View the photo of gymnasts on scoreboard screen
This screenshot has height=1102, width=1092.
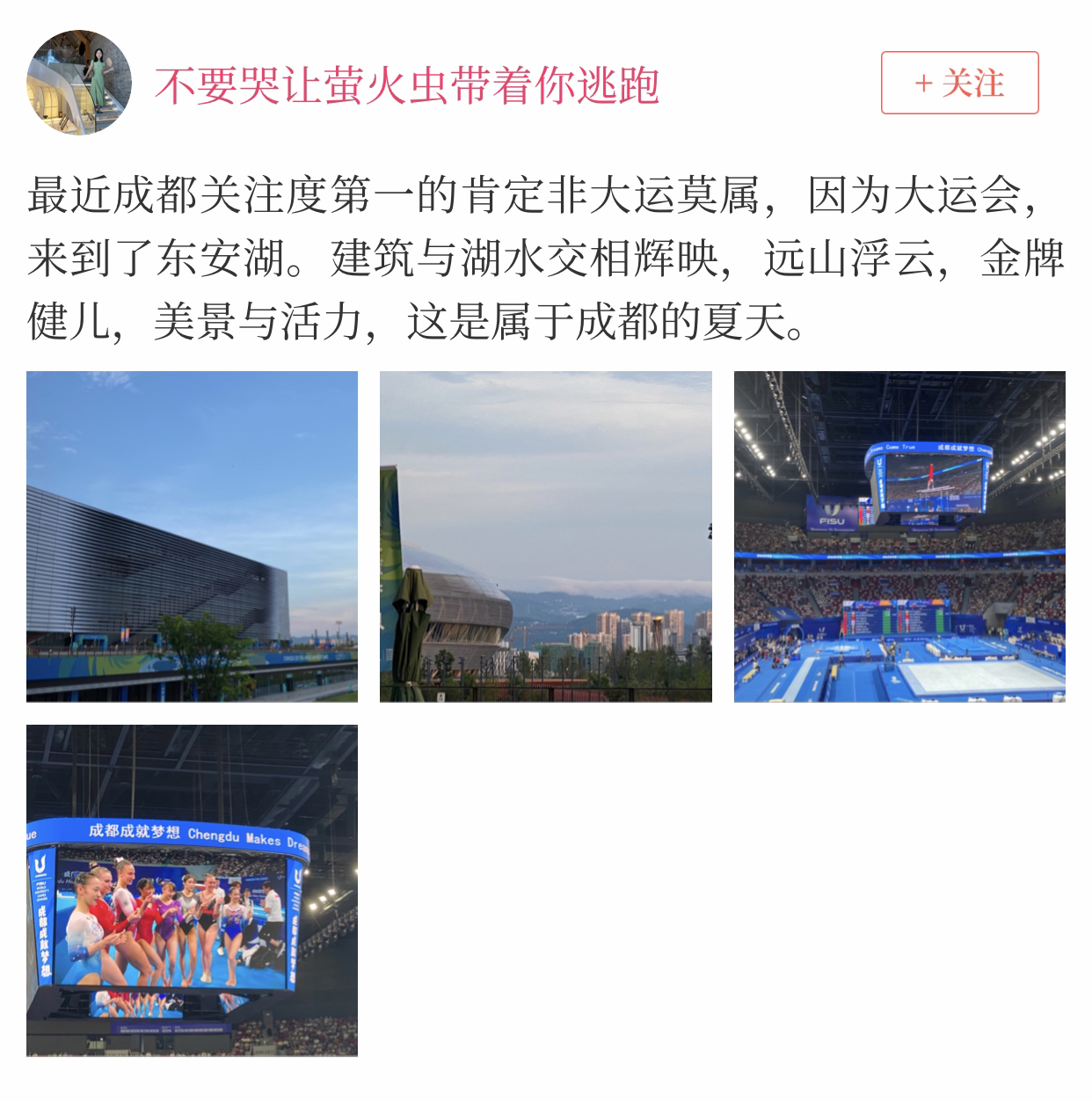pos(192,890)
